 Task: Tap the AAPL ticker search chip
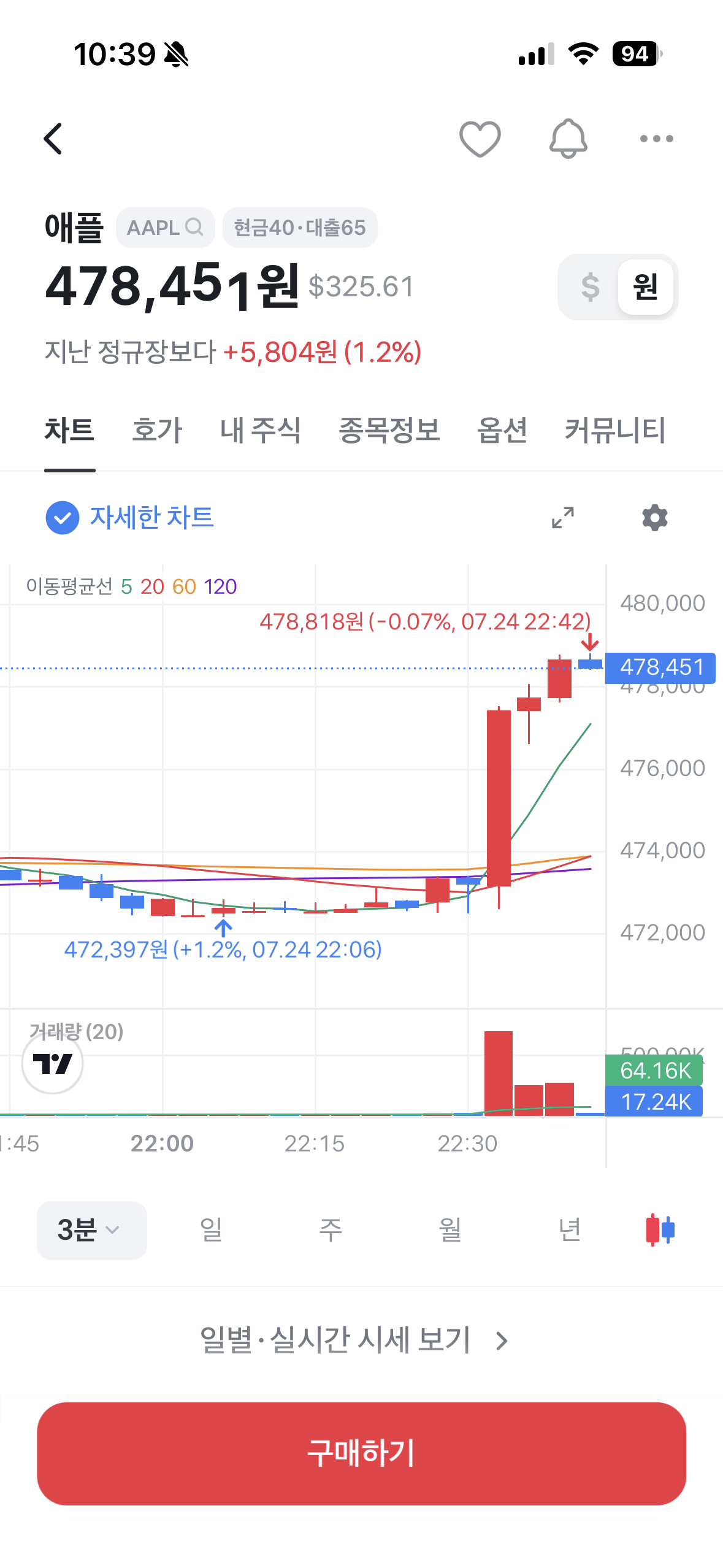[165, 228]
